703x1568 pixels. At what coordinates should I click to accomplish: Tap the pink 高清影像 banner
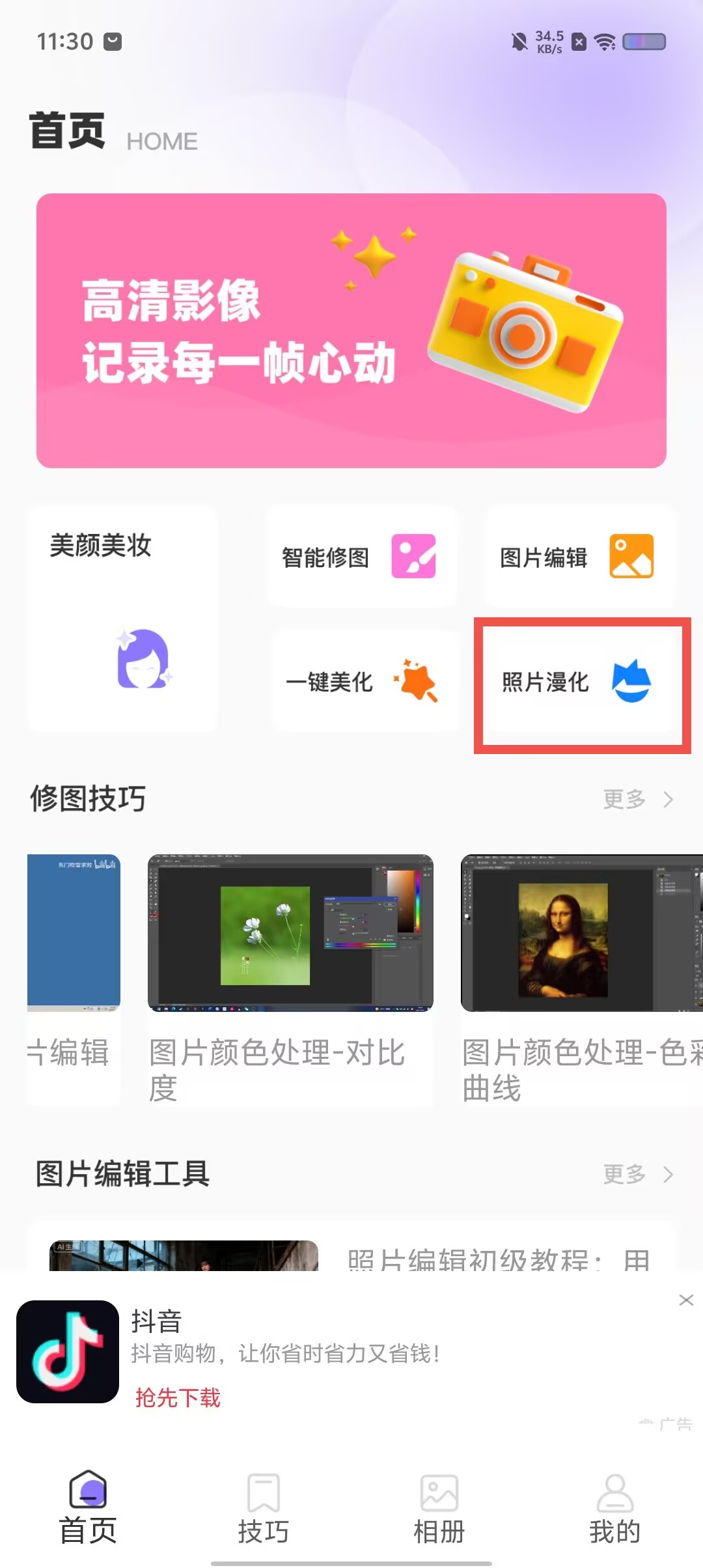[351, 330]
